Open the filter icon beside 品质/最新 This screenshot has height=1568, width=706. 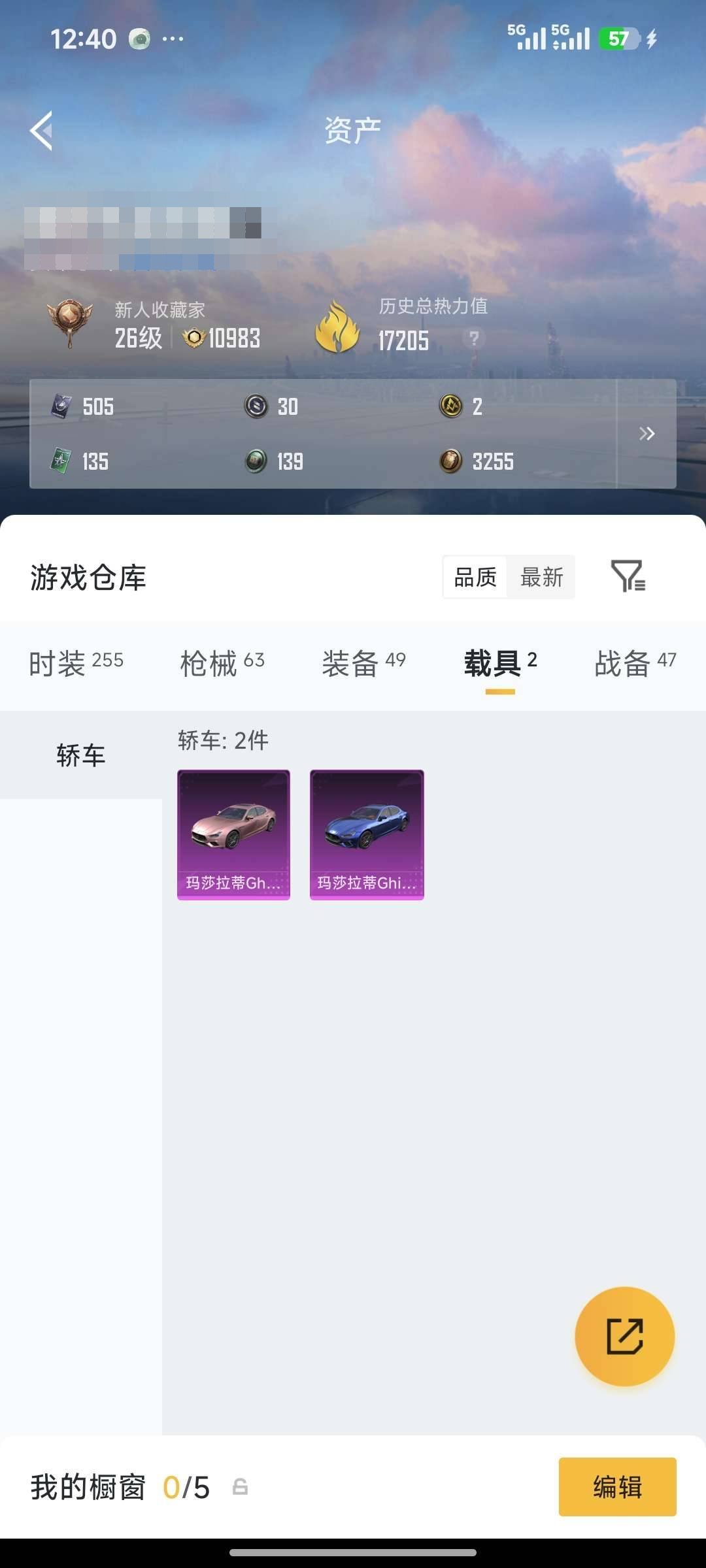coord(629,577)
